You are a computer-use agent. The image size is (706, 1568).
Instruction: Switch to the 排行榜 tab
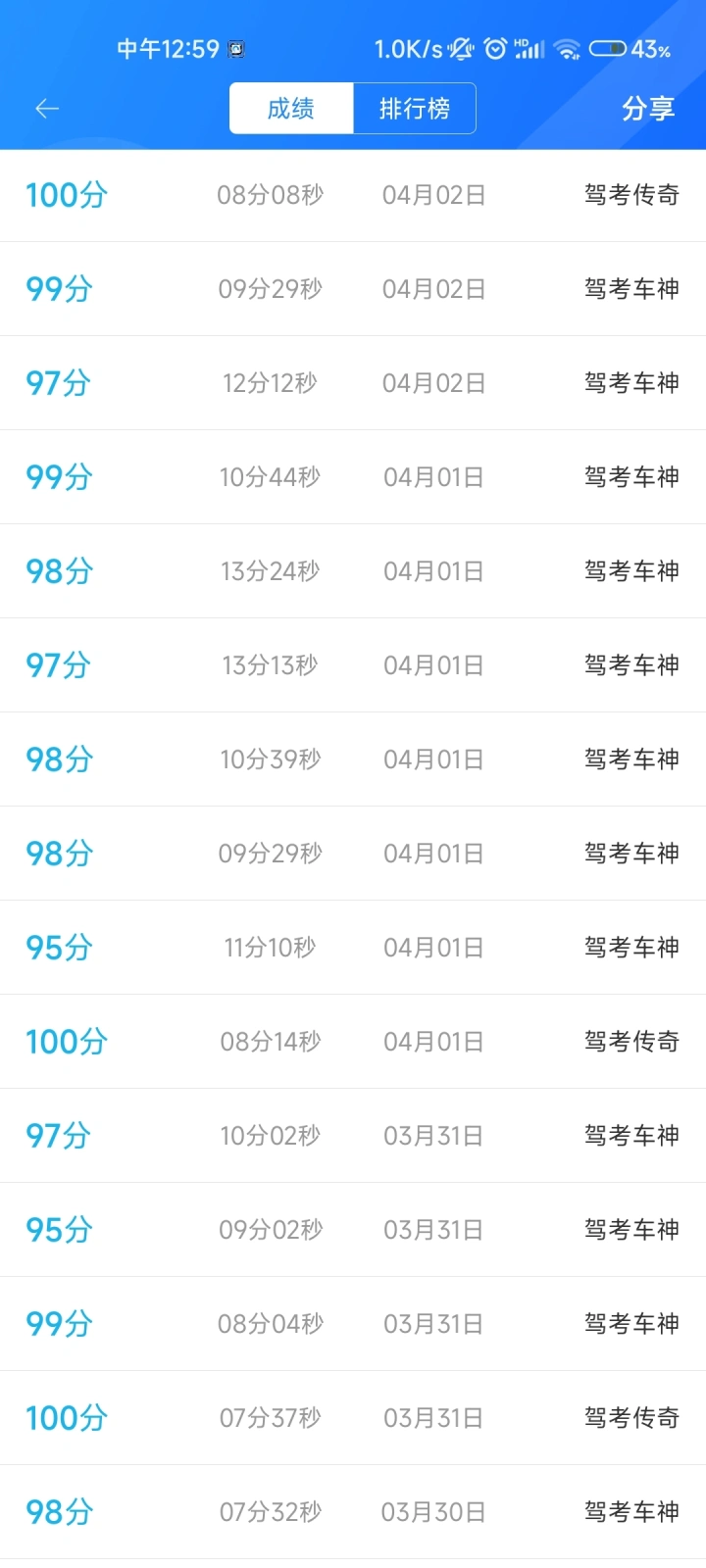[415, 108]
